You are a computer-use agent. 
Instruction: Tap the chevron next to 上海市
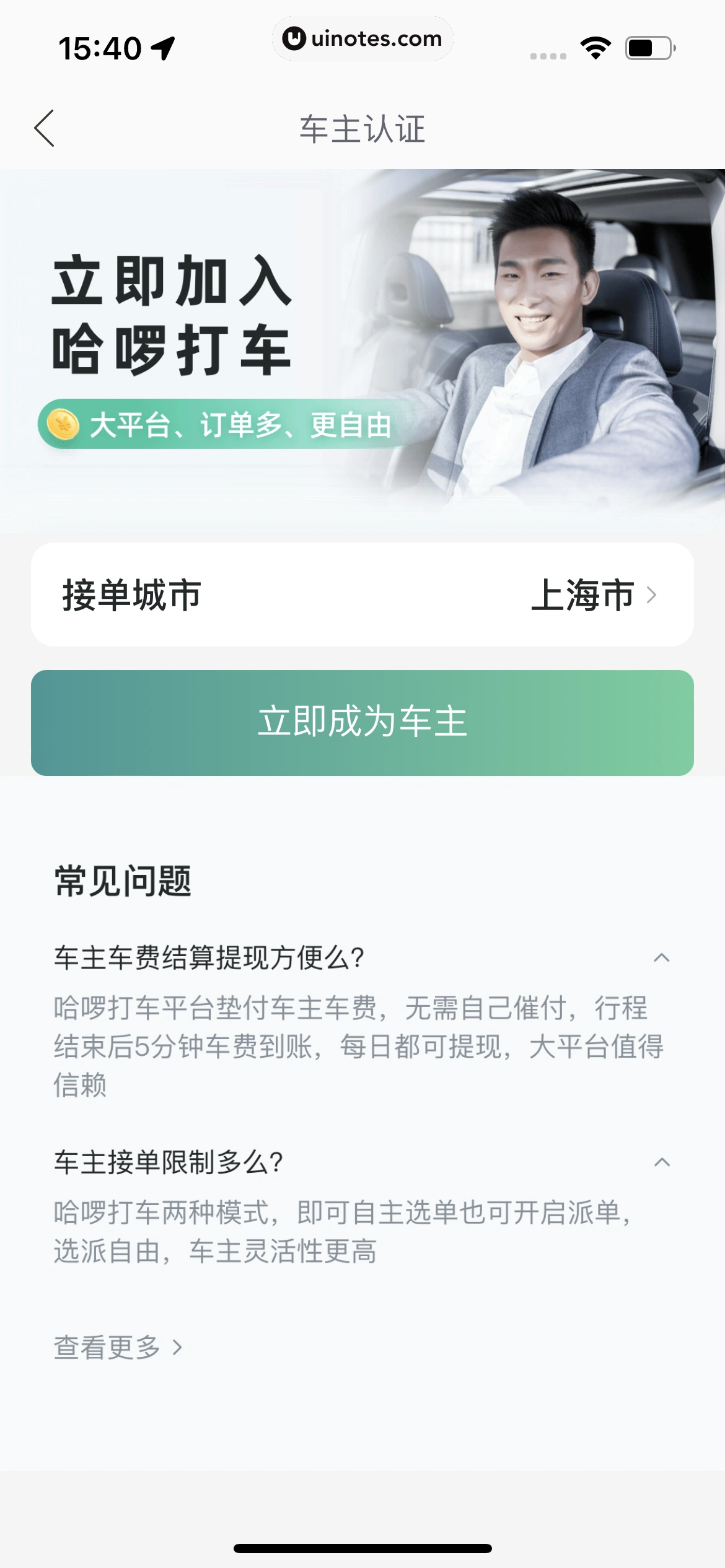(652, 596)
